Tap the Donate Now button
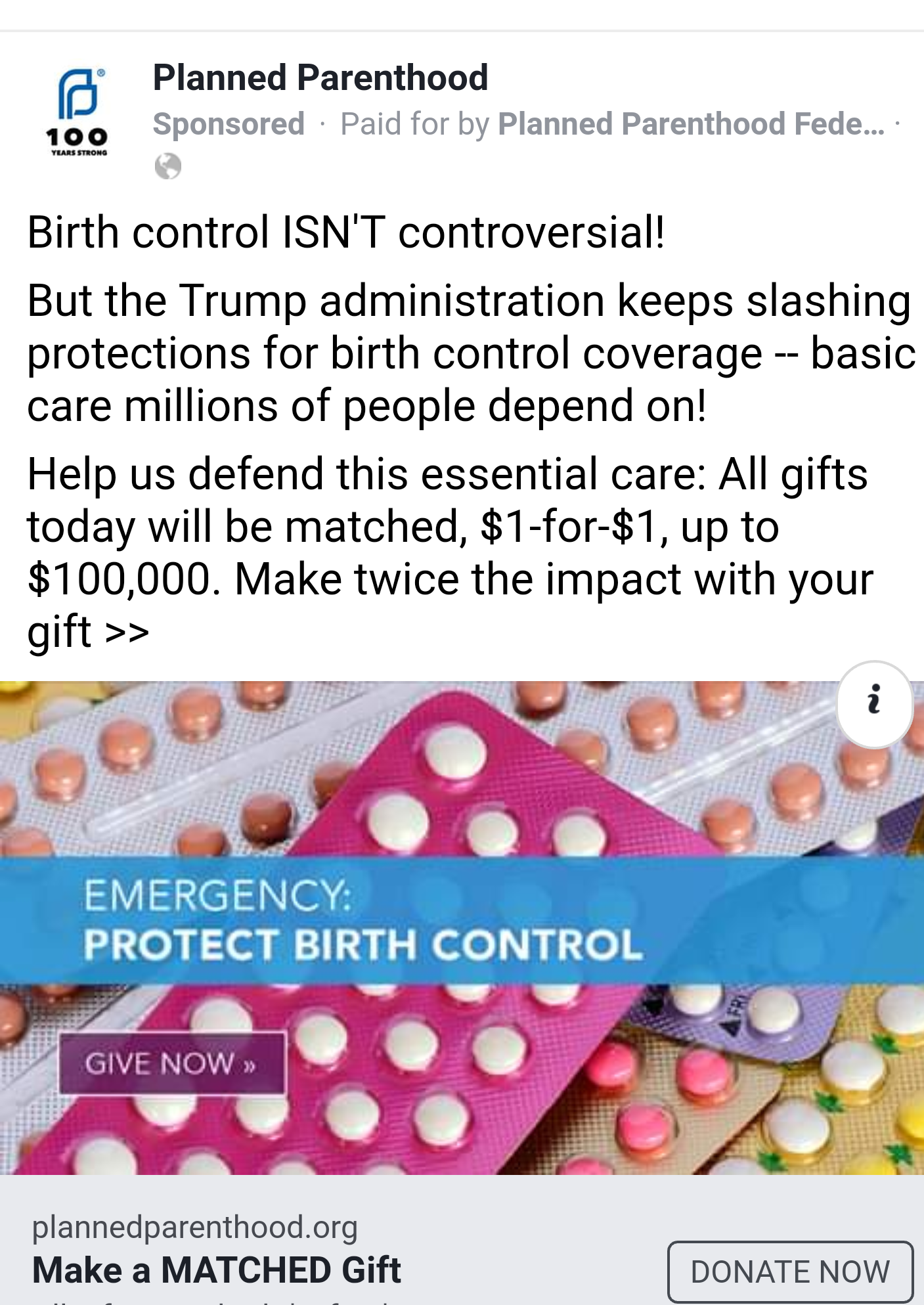 [x=789, y=1272]
